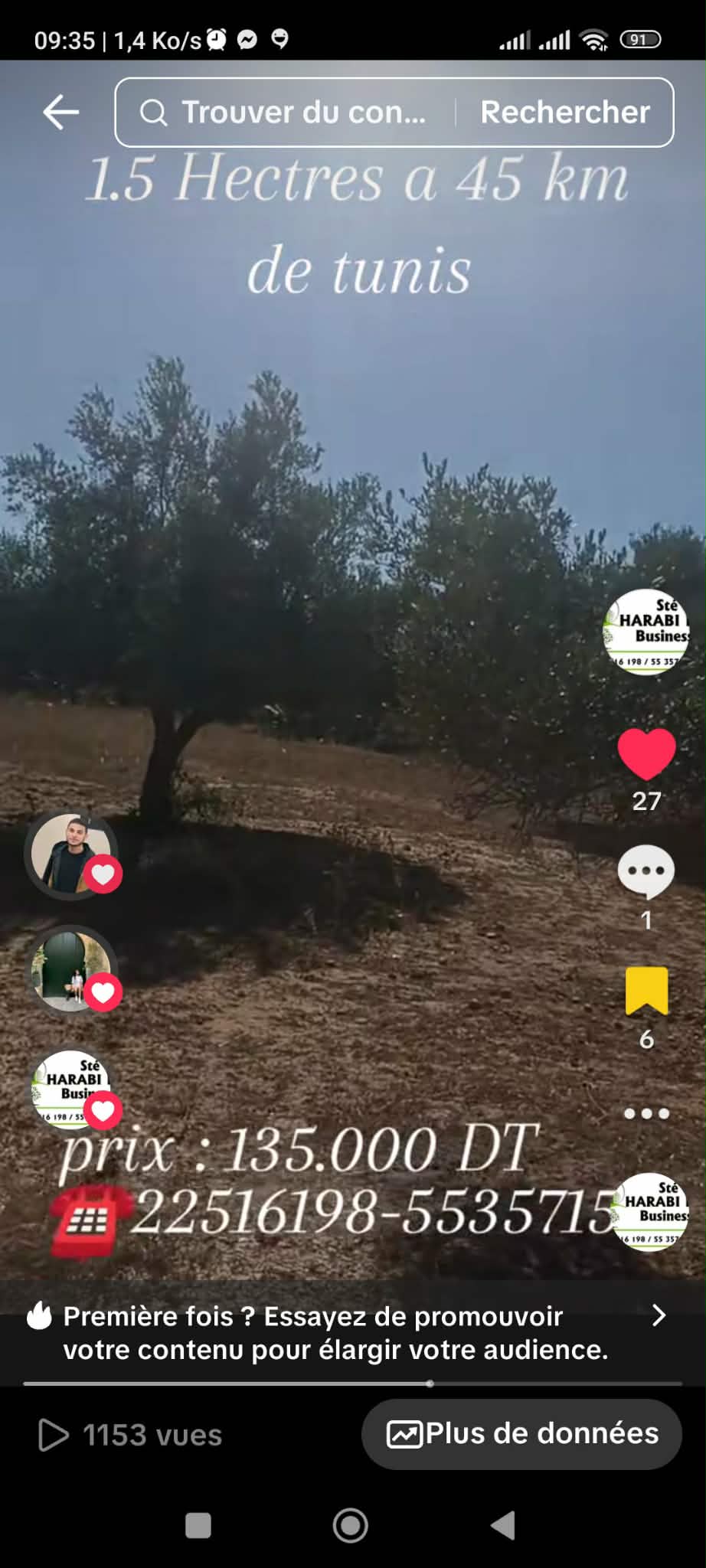The height and width of the screenshot is (1568, 706).
Task: Tap the play icon next to 1153 vues
Action: [52, 1436]
